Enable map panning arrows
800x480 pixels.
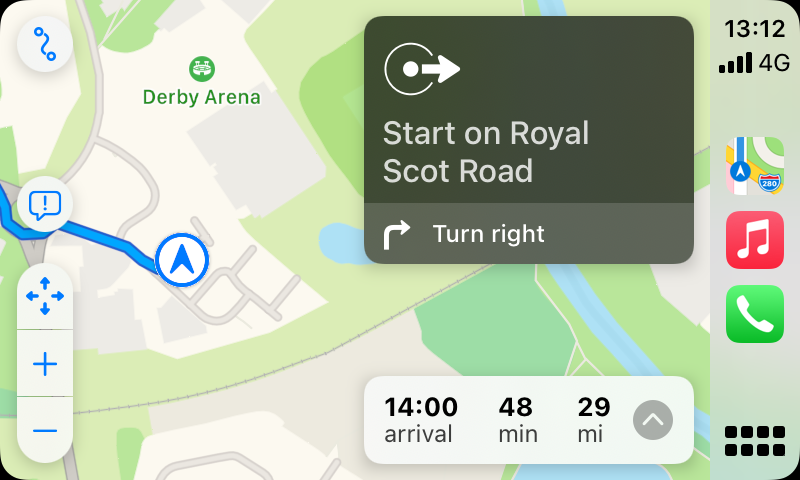[x=45, y=297]
